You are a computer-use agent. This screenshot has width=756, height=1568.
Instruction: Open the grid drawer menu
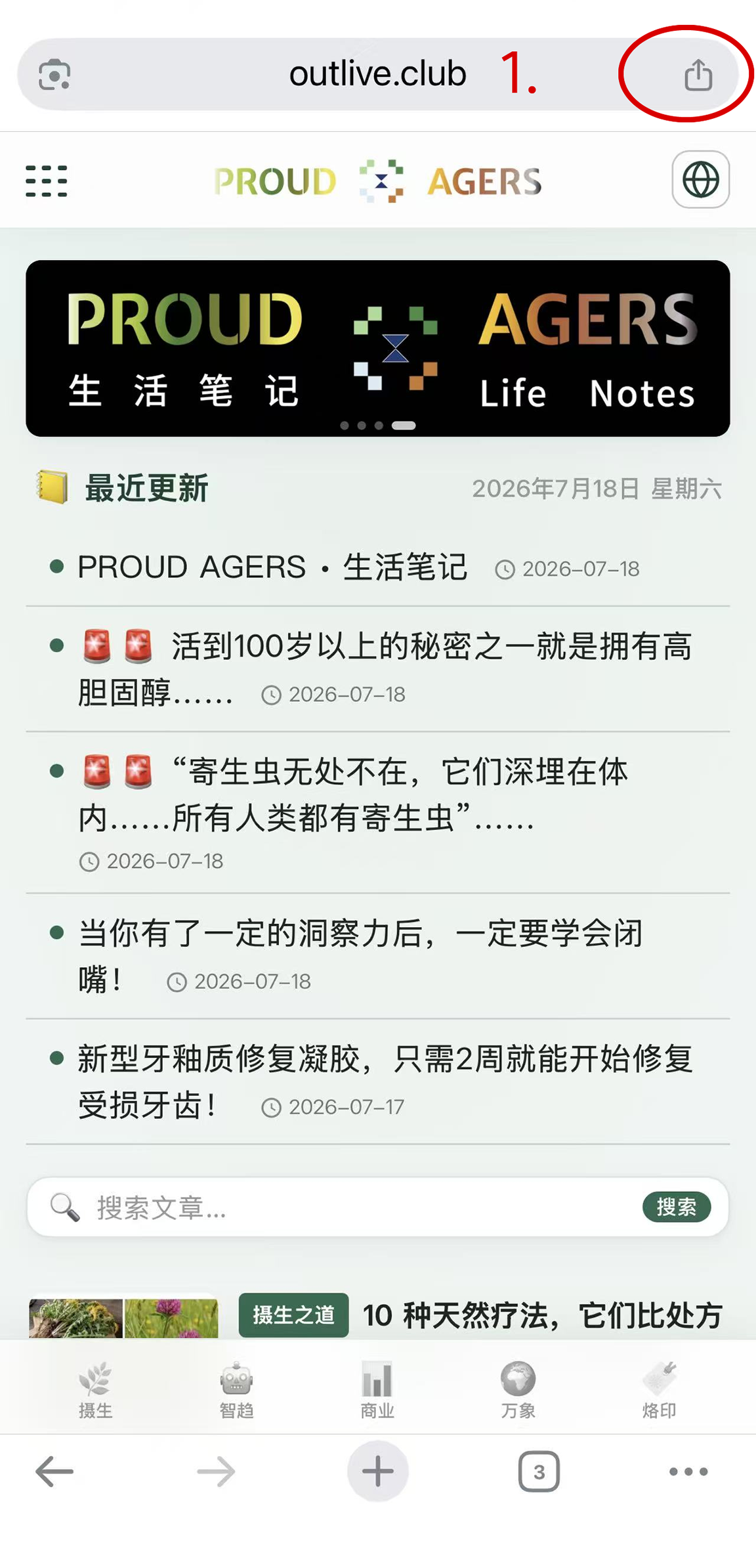pos(46,181)
